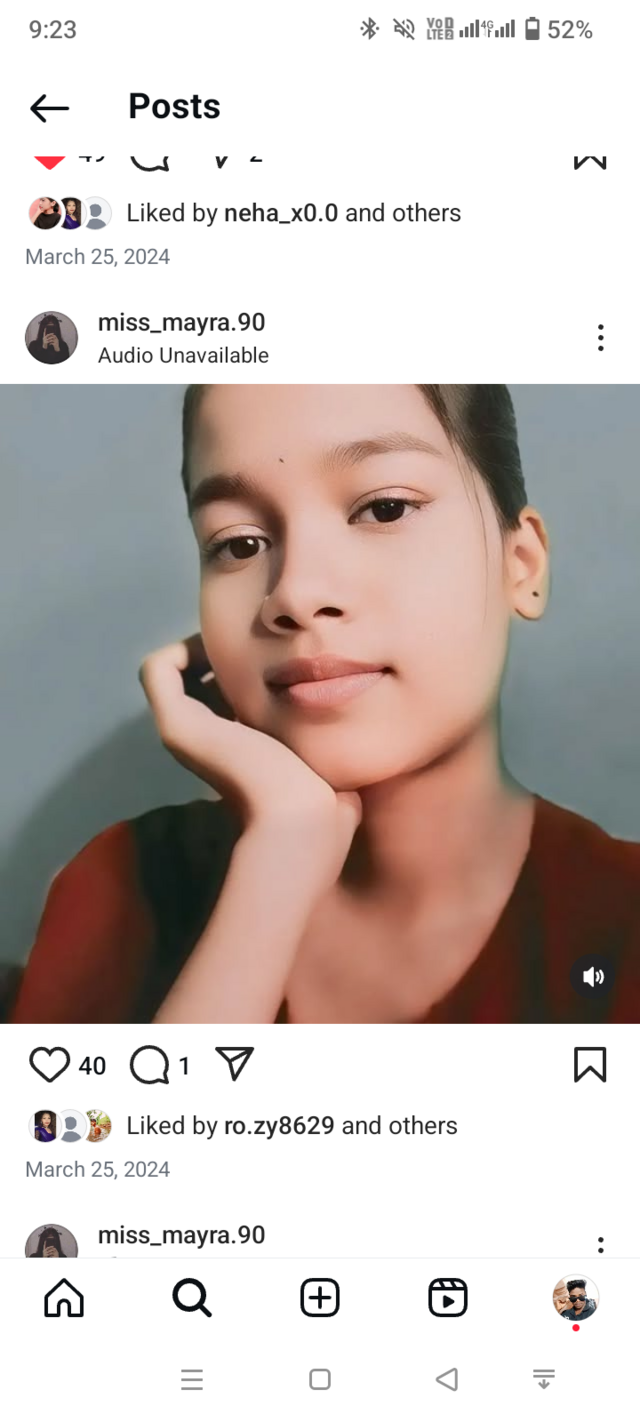The width and height of the screenshot is (640, 1422).
Task: Go back from the Posts screen
Action: point(49,107)
